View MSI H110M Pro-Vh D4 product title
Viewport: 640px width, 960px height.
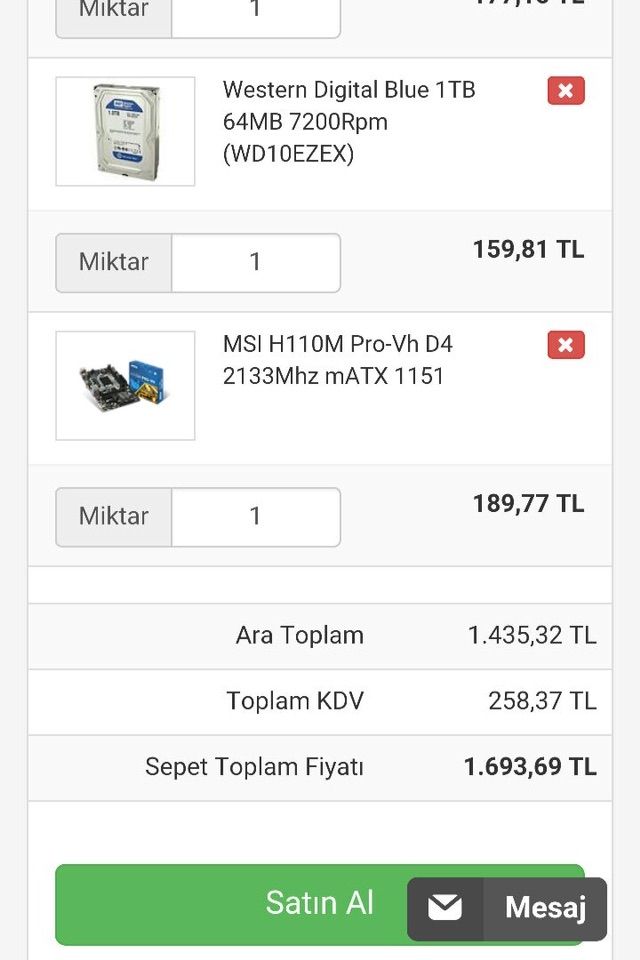(x=337, y=360)
